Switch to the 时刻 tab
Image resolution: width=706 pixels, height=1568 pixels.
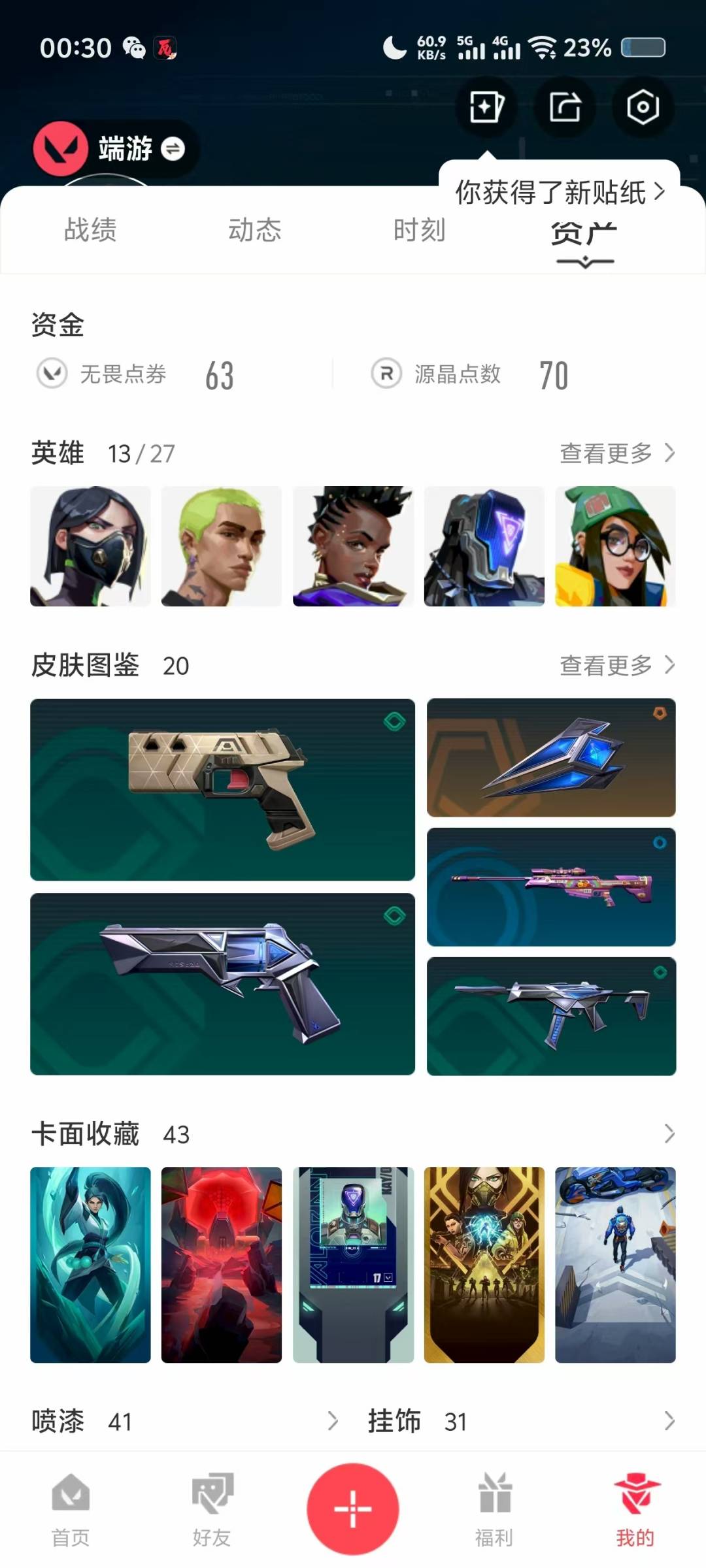[x=420, y=230]
